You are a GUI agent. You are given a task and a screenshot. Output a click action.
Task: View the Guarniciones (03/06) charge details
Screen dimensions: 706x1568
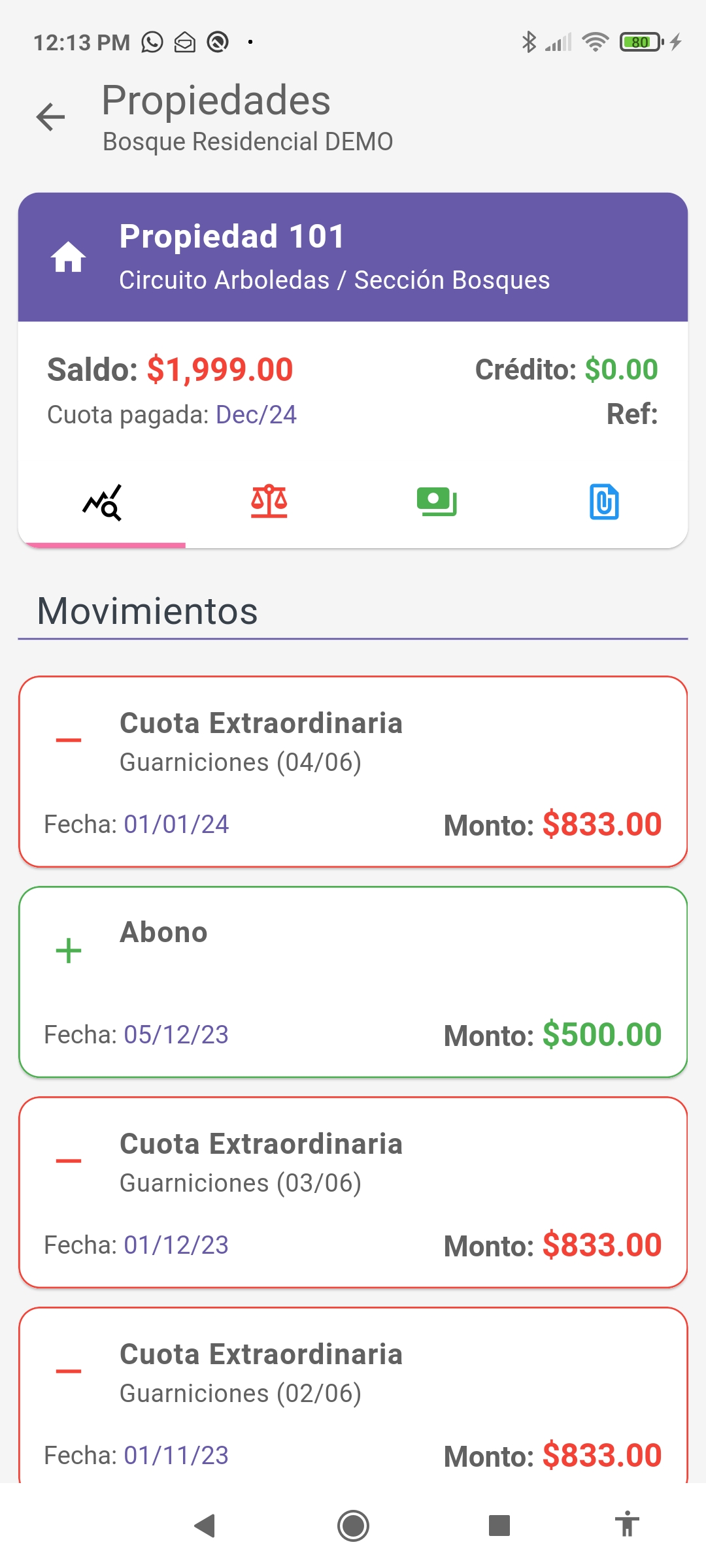point(353,1192)
